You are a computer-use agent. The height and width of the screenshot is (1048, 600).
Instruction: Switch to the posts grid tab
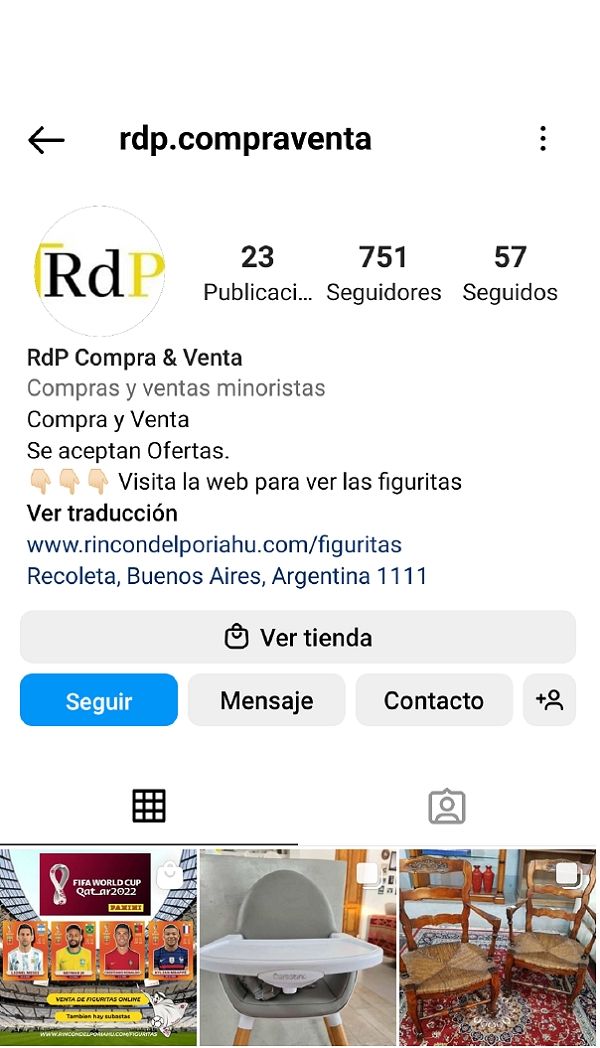[x=149, y=806]
